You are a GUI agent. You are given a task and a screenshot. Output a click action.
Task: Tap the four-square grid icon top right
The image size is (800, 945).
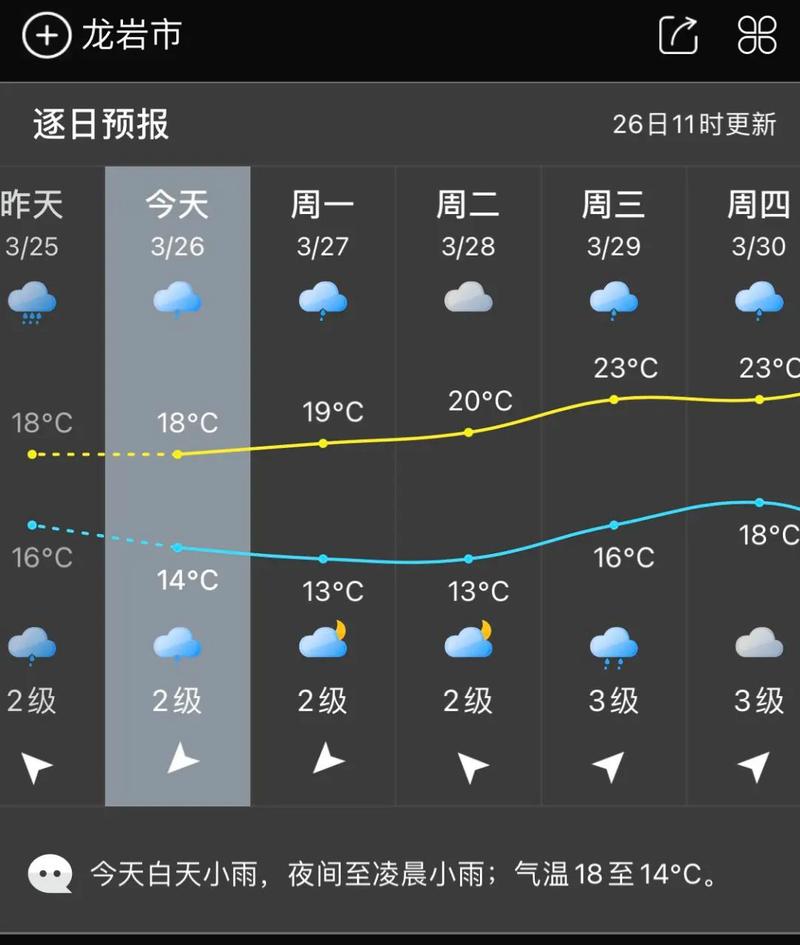[755, 36]
